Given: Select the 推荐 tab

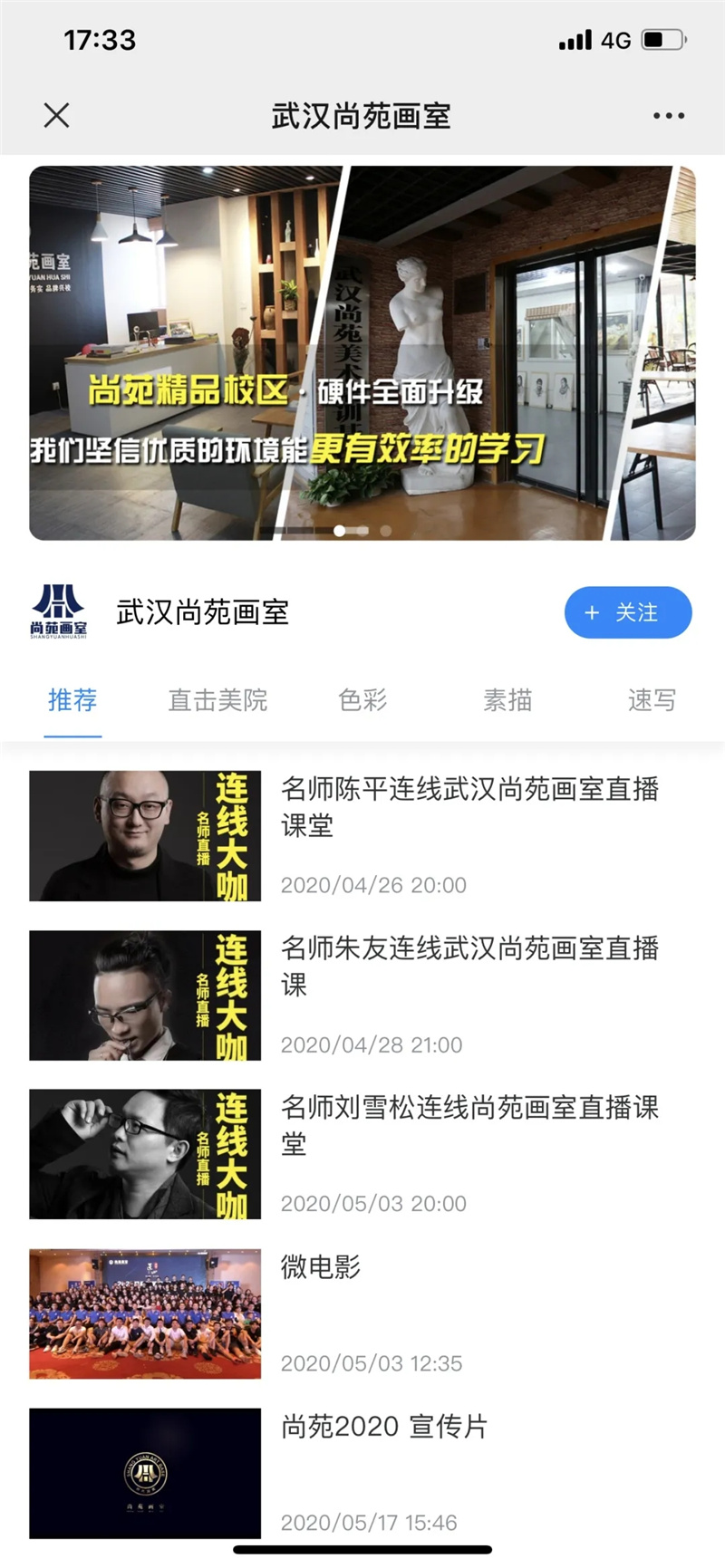Looking at the screenshot, I should tap(72, 700).
